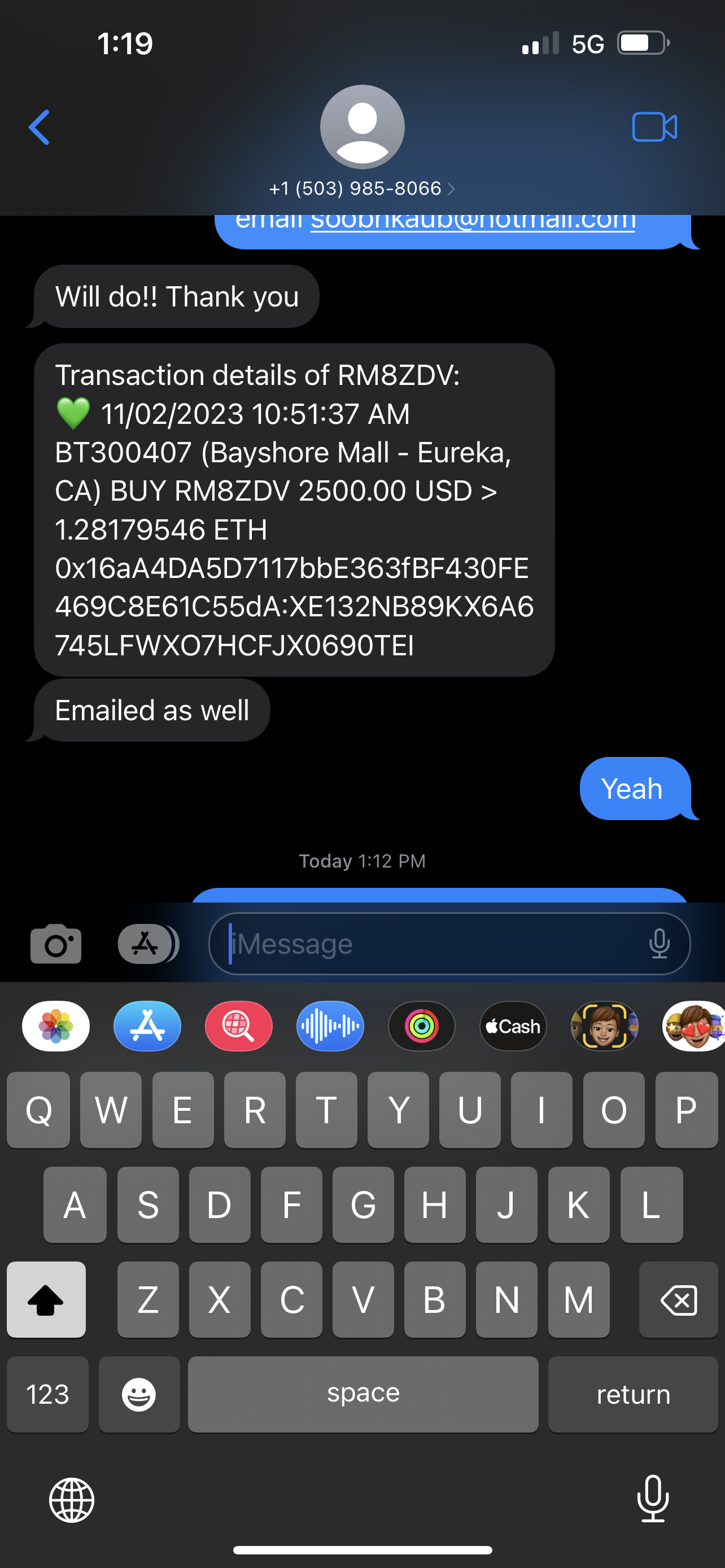The width and height of the screenshot is (725, 1568).
Task: Open the audio messages waveform app
Action: coord(330,1026)
